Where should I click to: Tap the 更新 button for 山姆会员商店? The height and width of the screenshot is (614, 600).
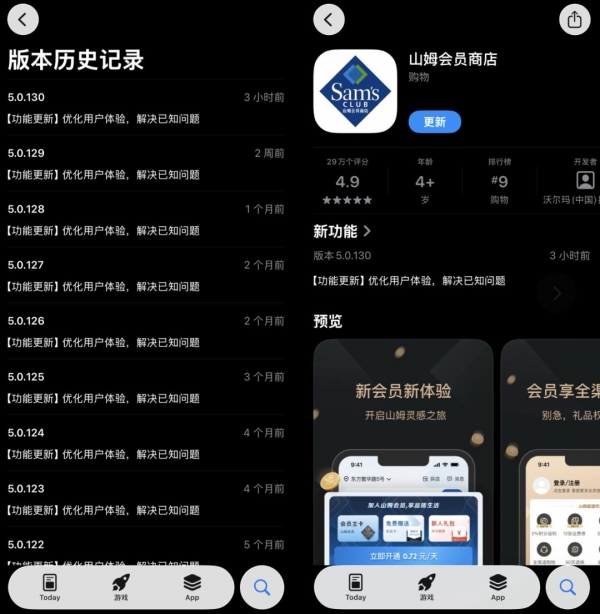click(x=434, y=121)
